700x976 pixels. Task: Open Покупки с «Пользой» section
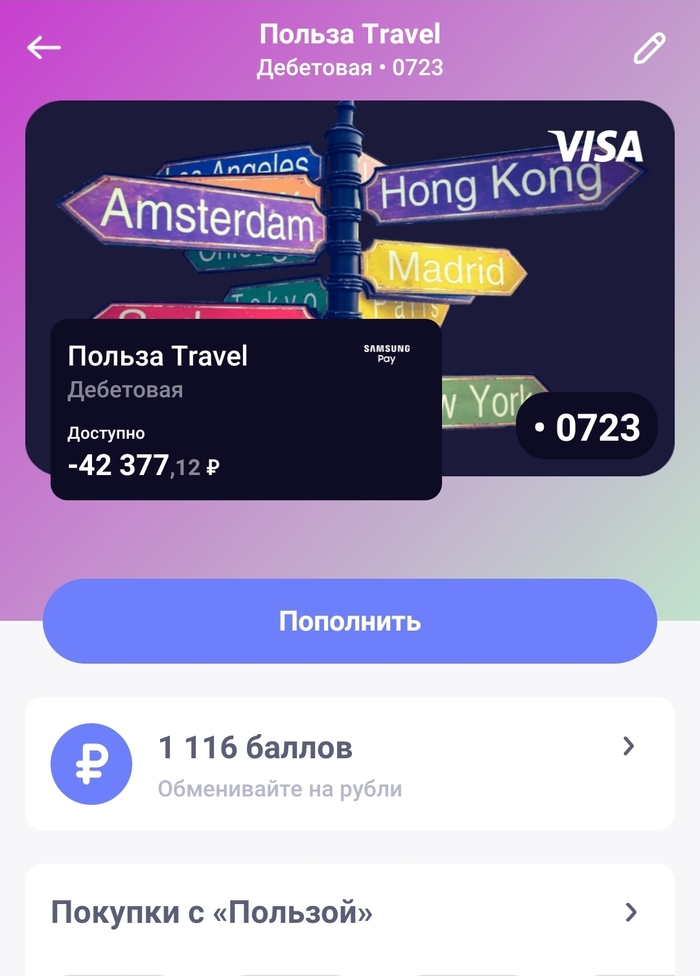pos(349,913)
